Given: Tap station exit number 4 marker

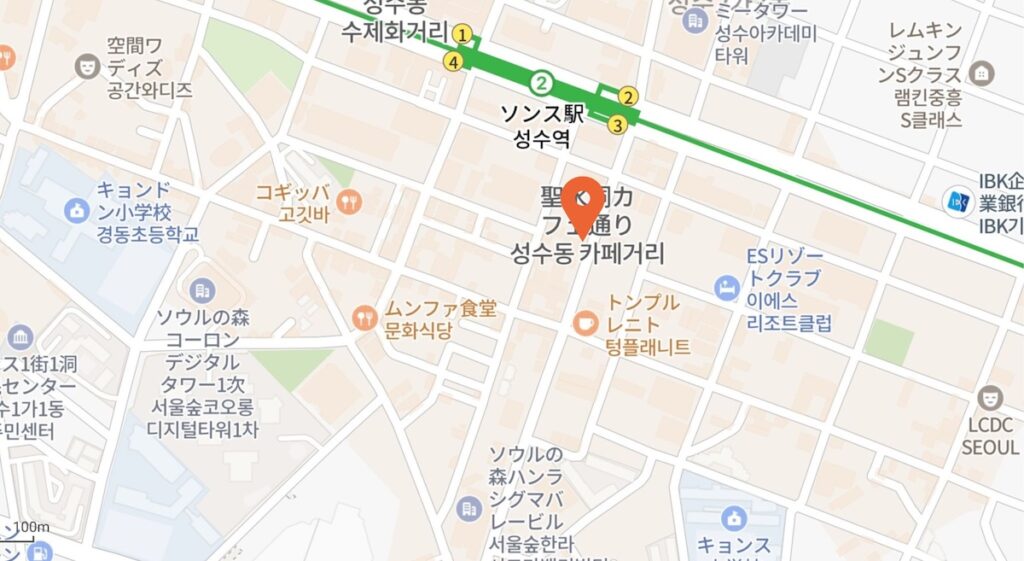Looking at the screenshot, I should [454, 62].
